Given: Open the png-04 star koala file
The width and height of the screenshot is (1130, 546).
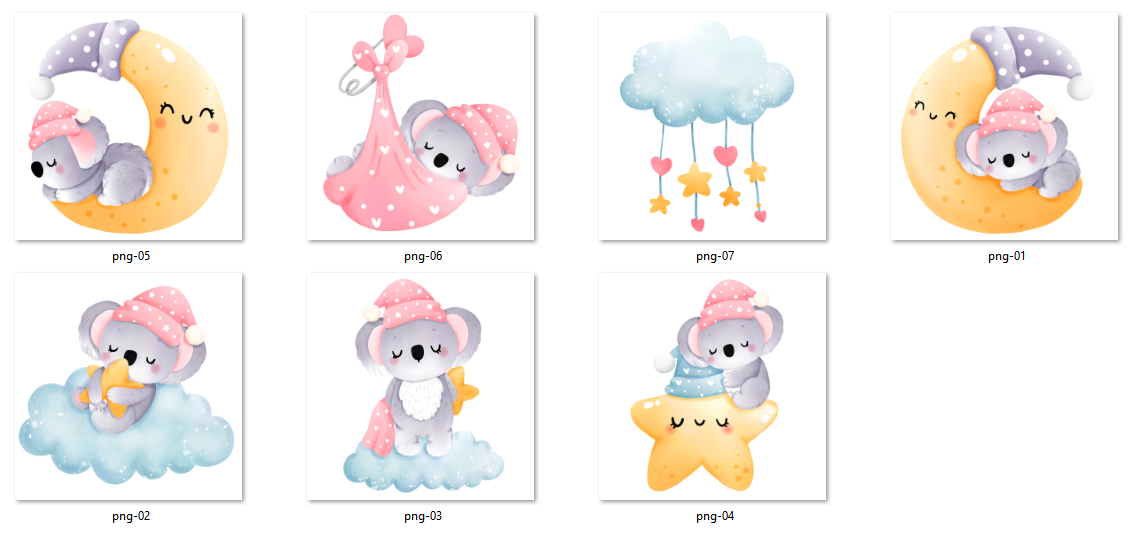Looking at the screenshot, I should point(712,386).
